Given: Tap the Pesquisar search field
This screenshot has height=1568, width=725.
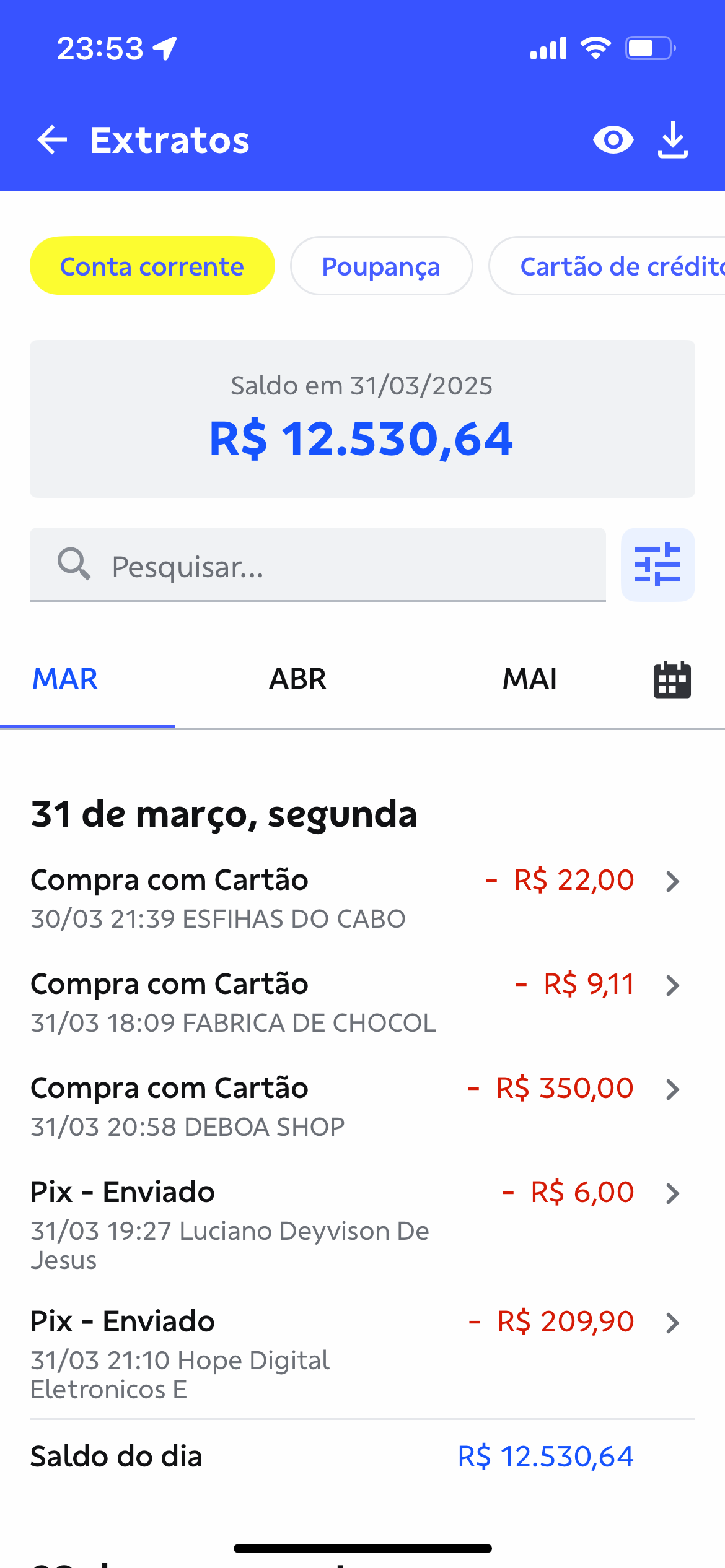Looking at the screenshot, I should (x=318, y=565).
